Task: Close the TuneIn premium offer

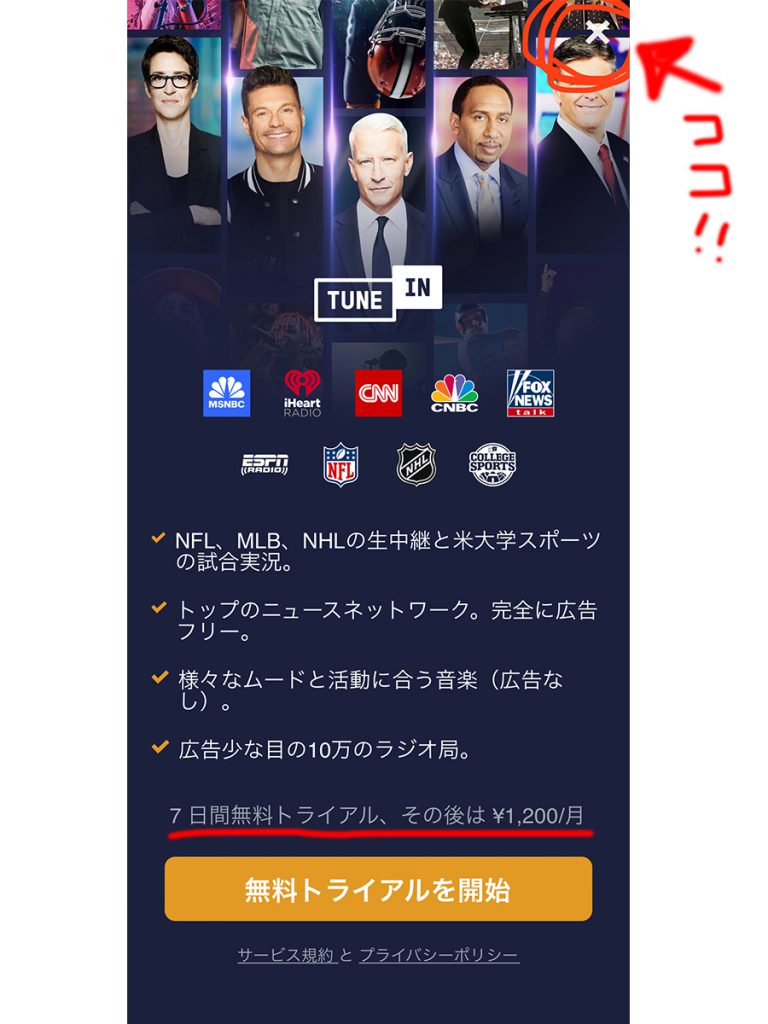Action: (597, 33)
